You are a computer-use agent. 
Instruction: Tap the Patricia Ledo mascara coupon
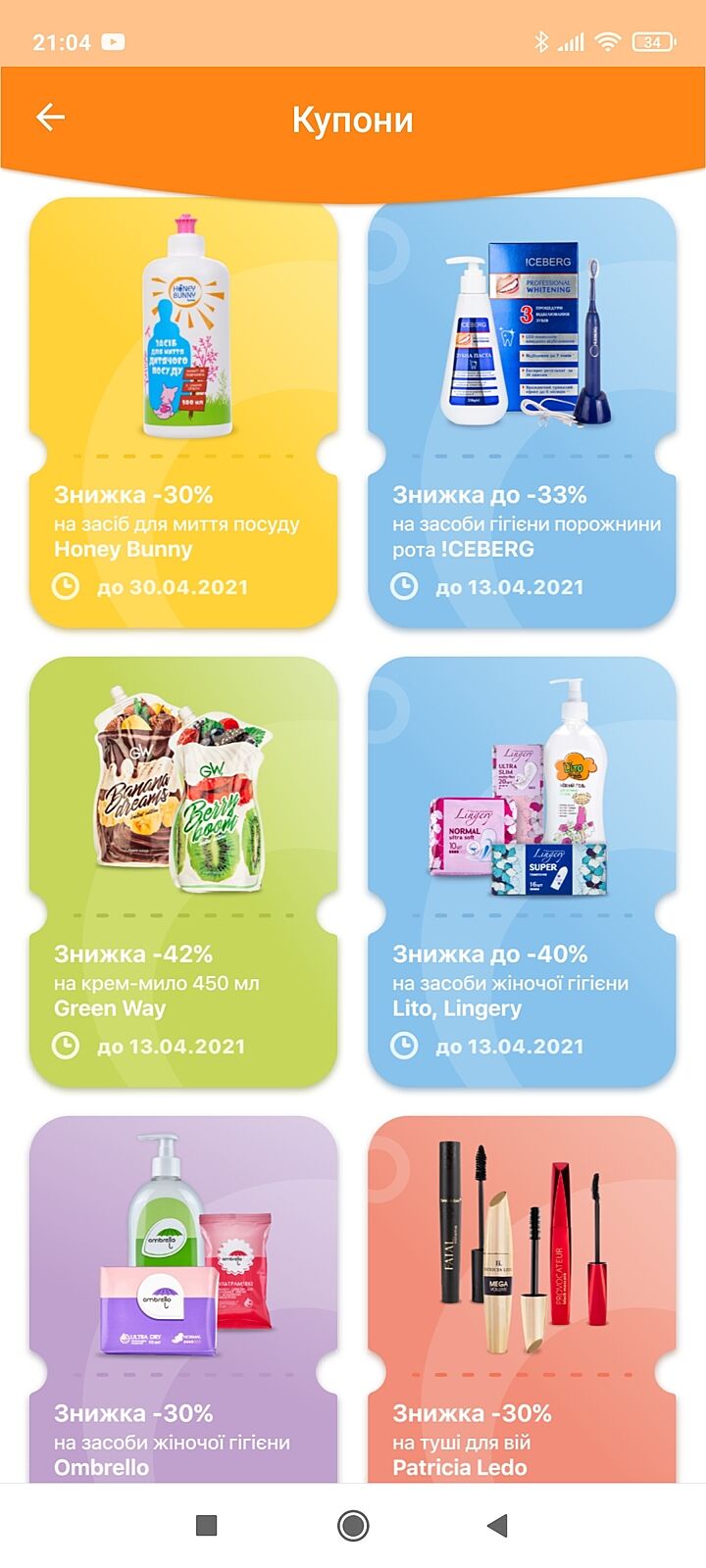[x=522, y=1298]
